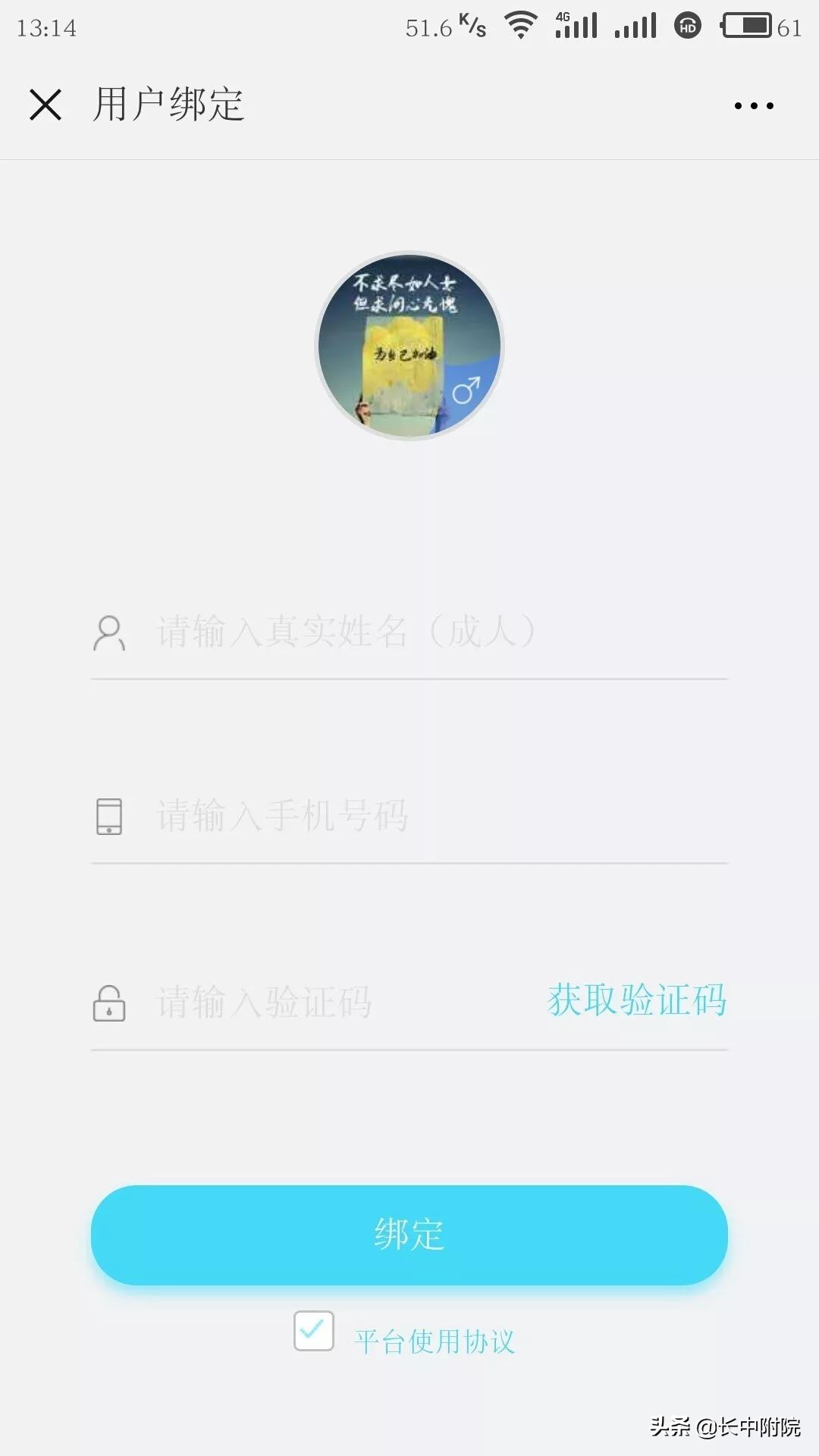Screen dimensions: 819x1456
Task: Click the battery icon in the status bar
Action: click(x=747, y=23)
